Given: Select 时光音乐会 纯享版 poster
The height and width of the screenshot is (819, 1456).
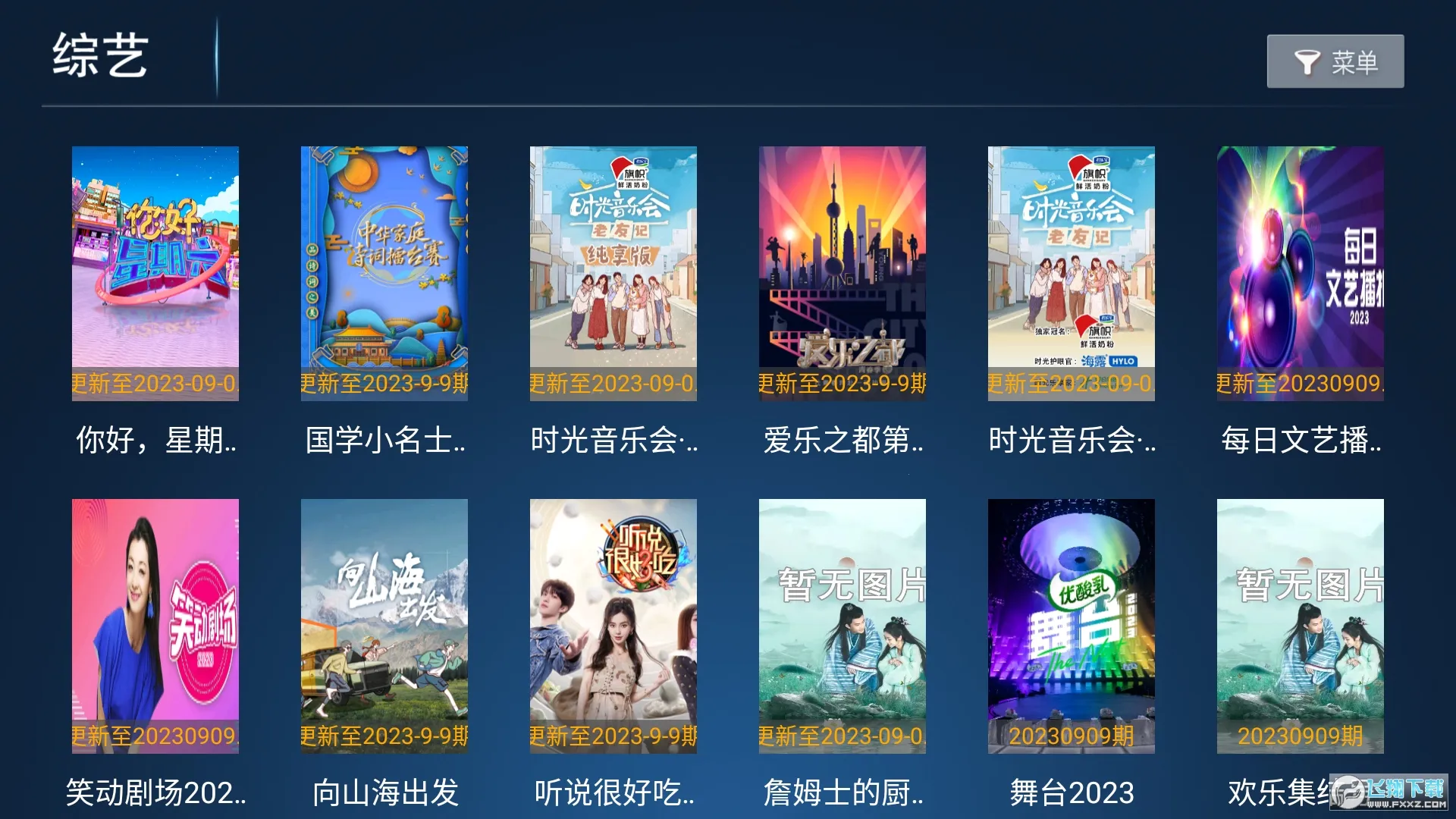Looking at the screenshot, I should click(613, 273).
